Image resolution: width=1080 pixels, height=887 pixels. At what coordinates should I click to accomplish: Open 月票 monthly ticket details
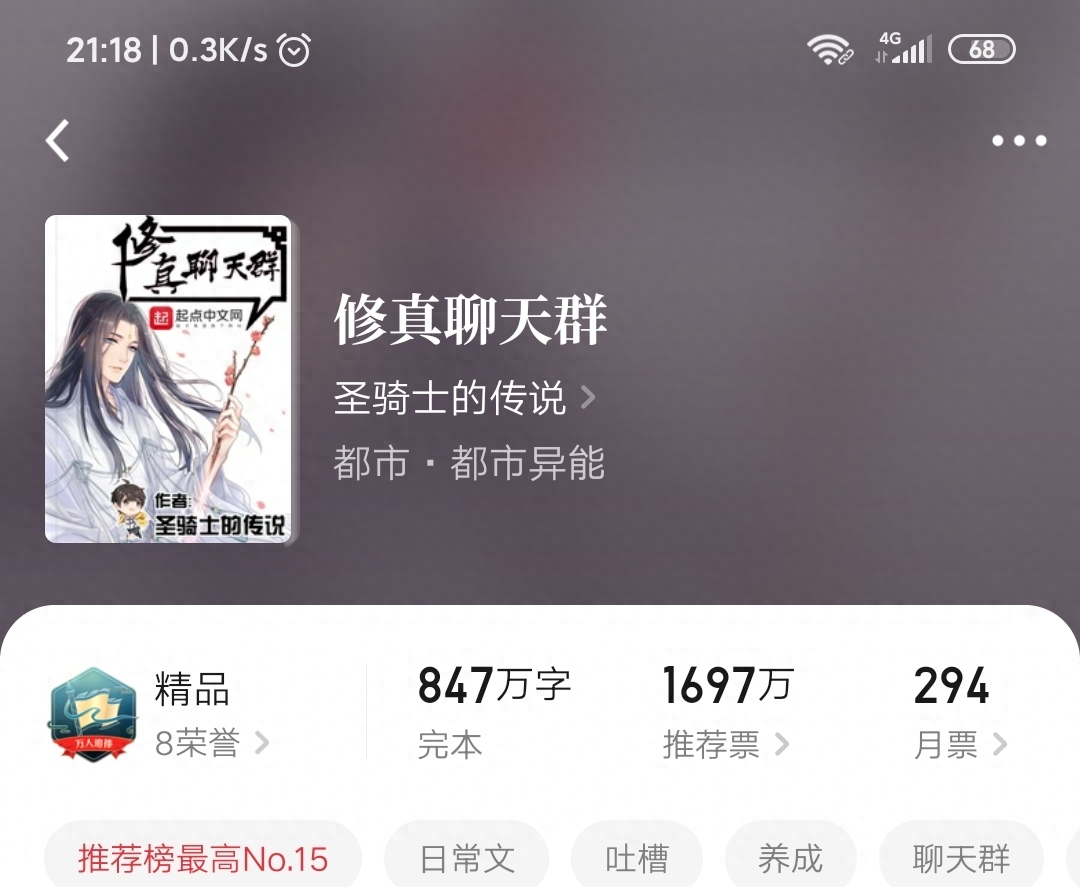pyautogui.click(x=959, y=744)
